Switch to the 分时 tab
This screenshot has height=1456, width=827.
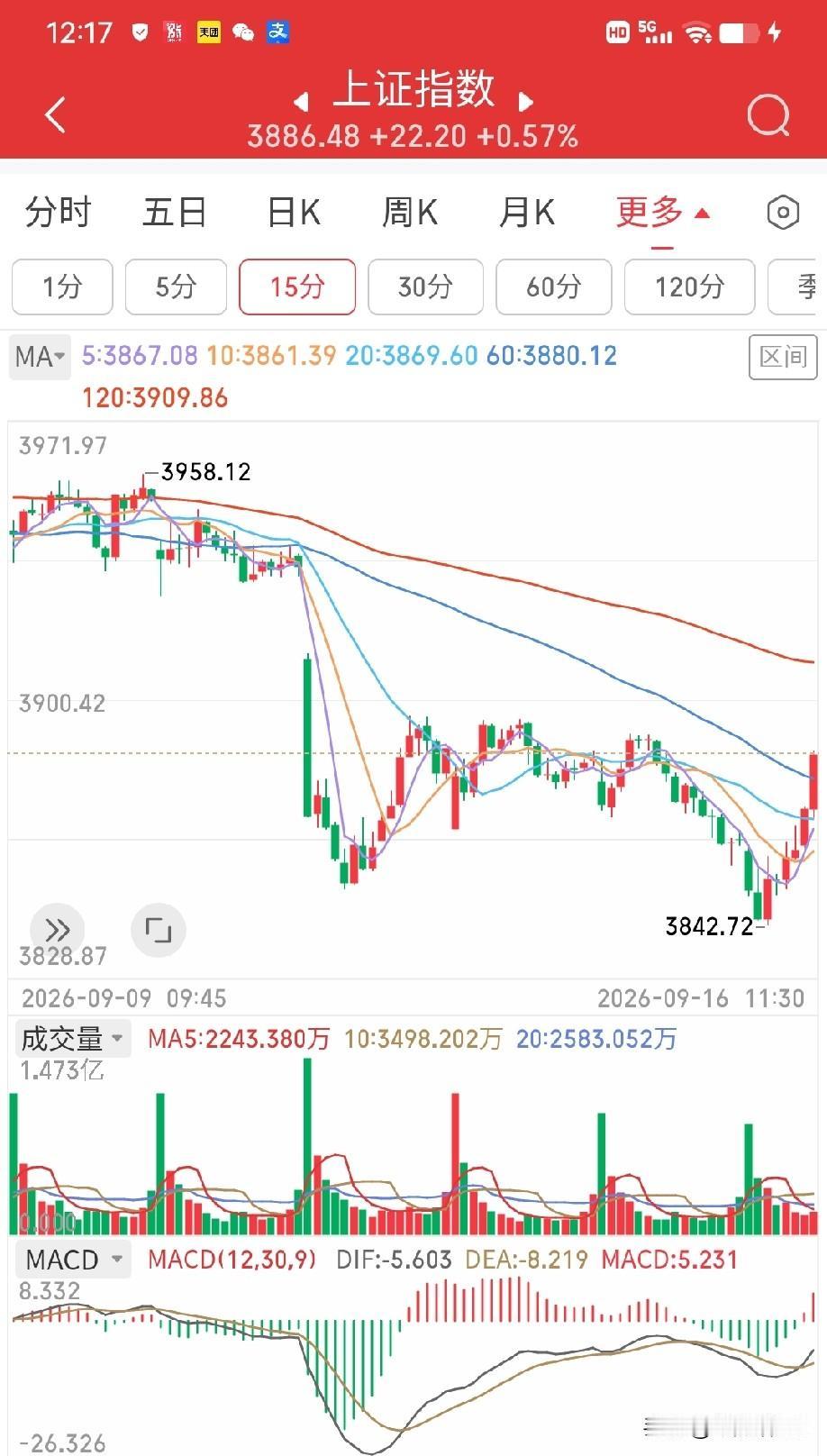pyautogui.click(x=59, y=213)
